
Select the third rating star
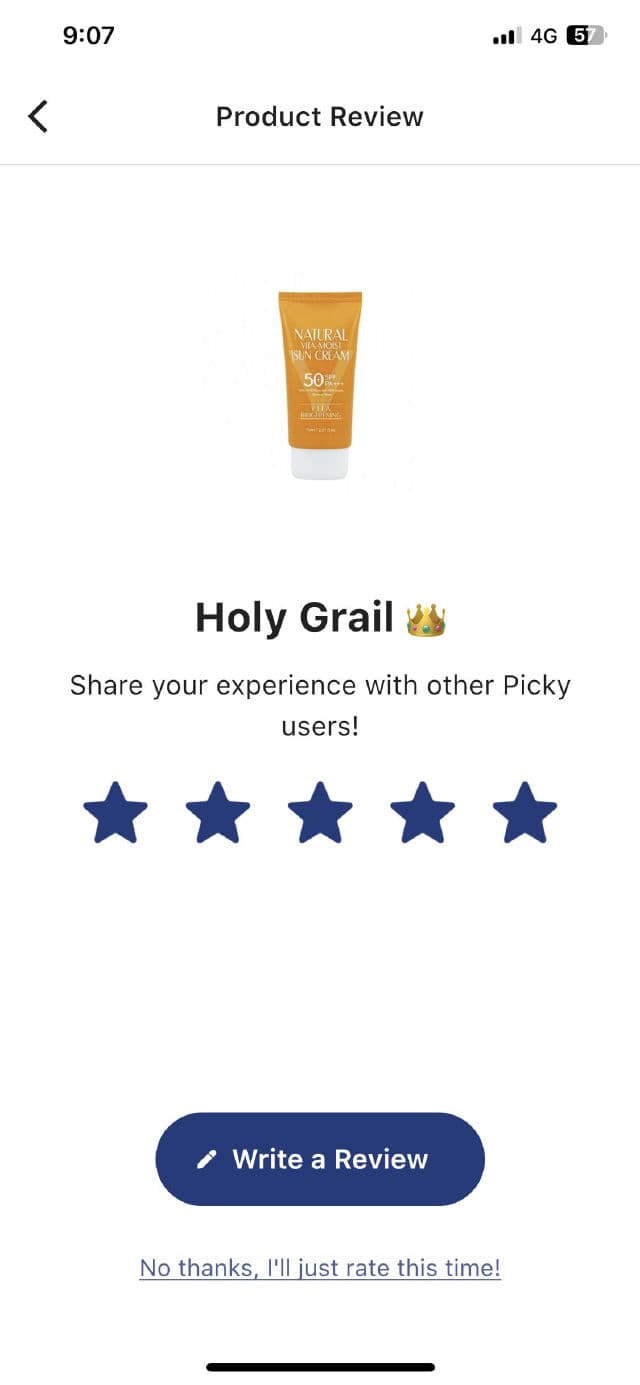click(320, 813)
